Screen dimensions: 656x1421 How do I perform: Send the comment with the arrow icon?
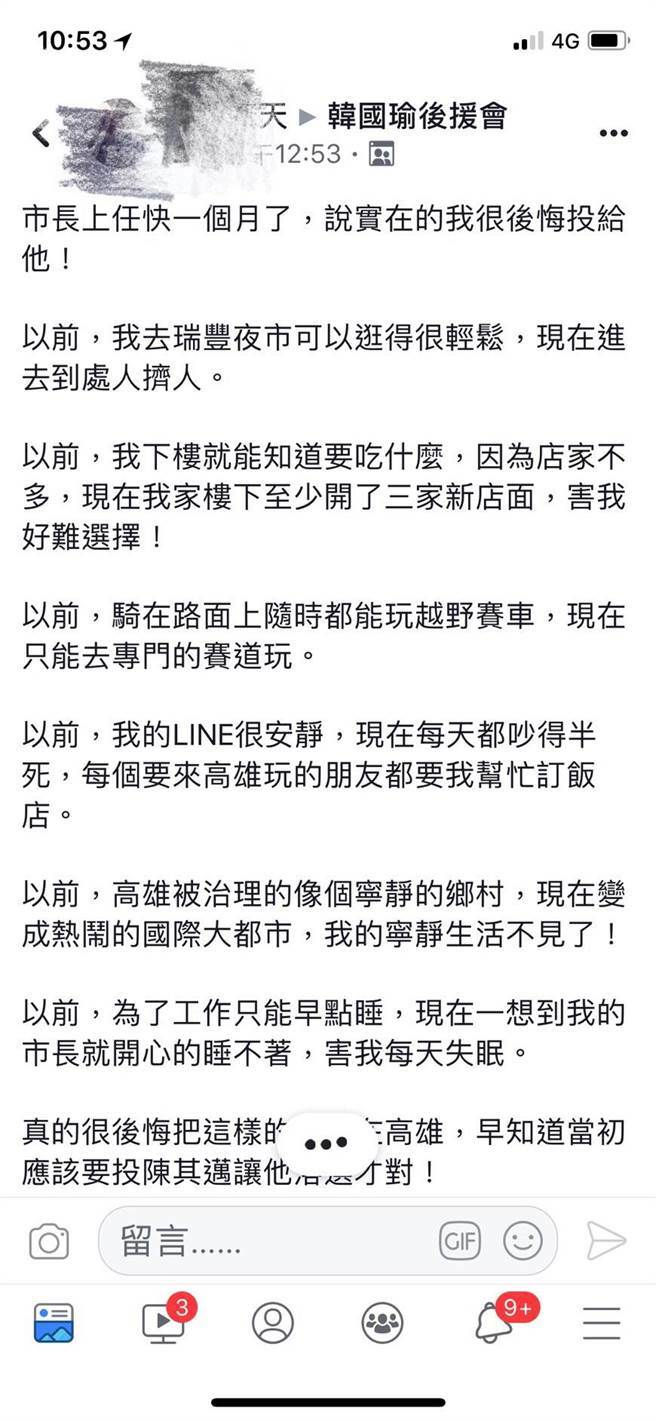click(605, 1241)
